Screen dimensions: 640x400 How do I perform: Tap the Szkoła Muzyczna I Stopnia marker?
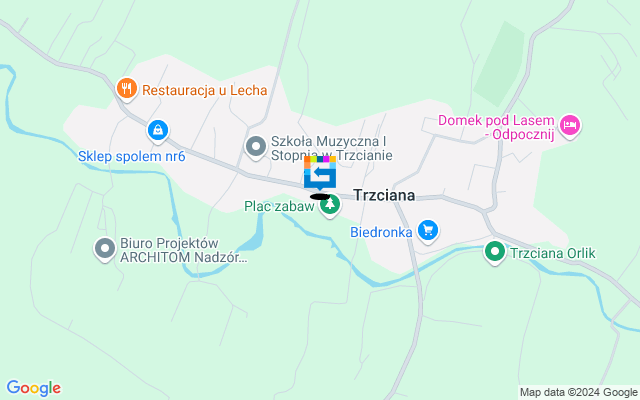pos(256,147)
